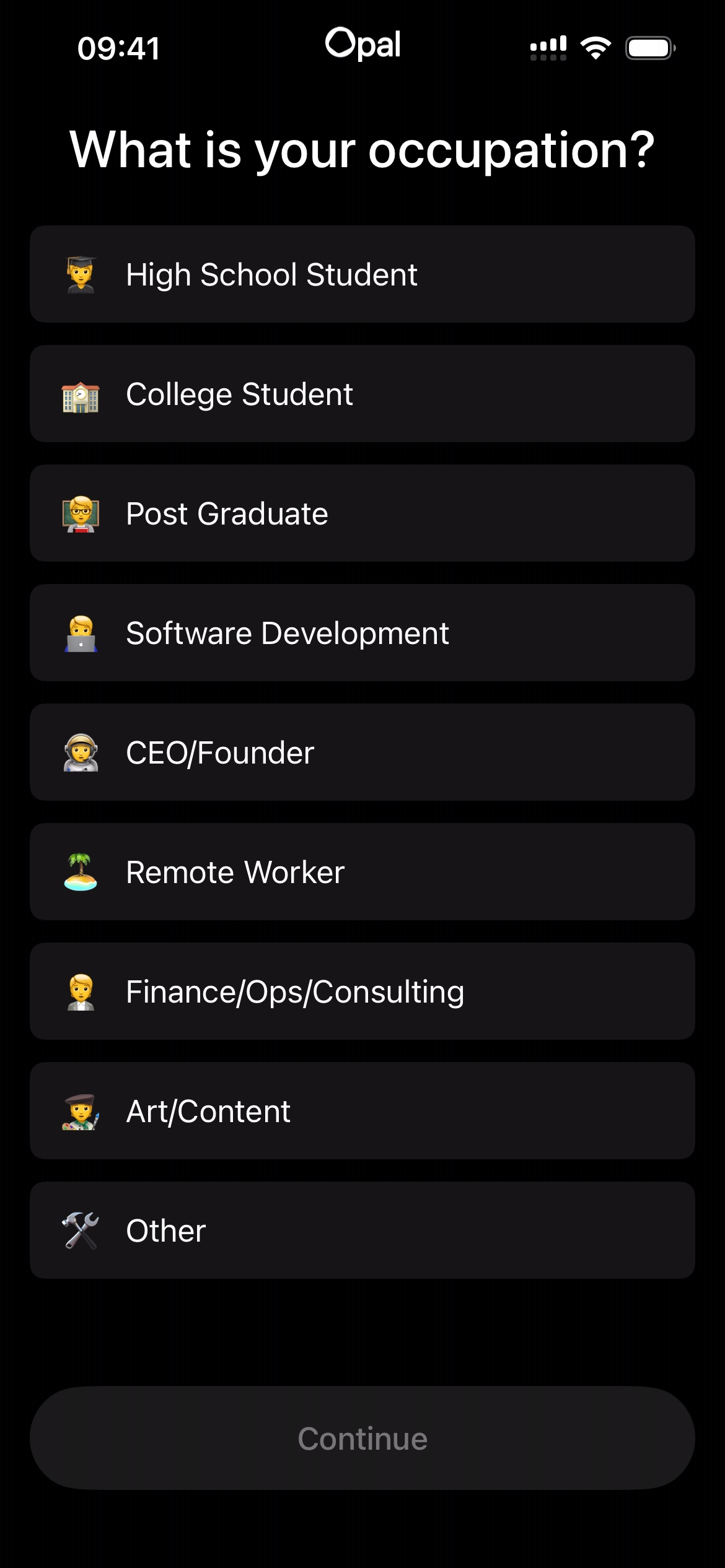725x1568 pixels.
Task: Choose CEO/Founder as your occupation
Action: (362, 752)
